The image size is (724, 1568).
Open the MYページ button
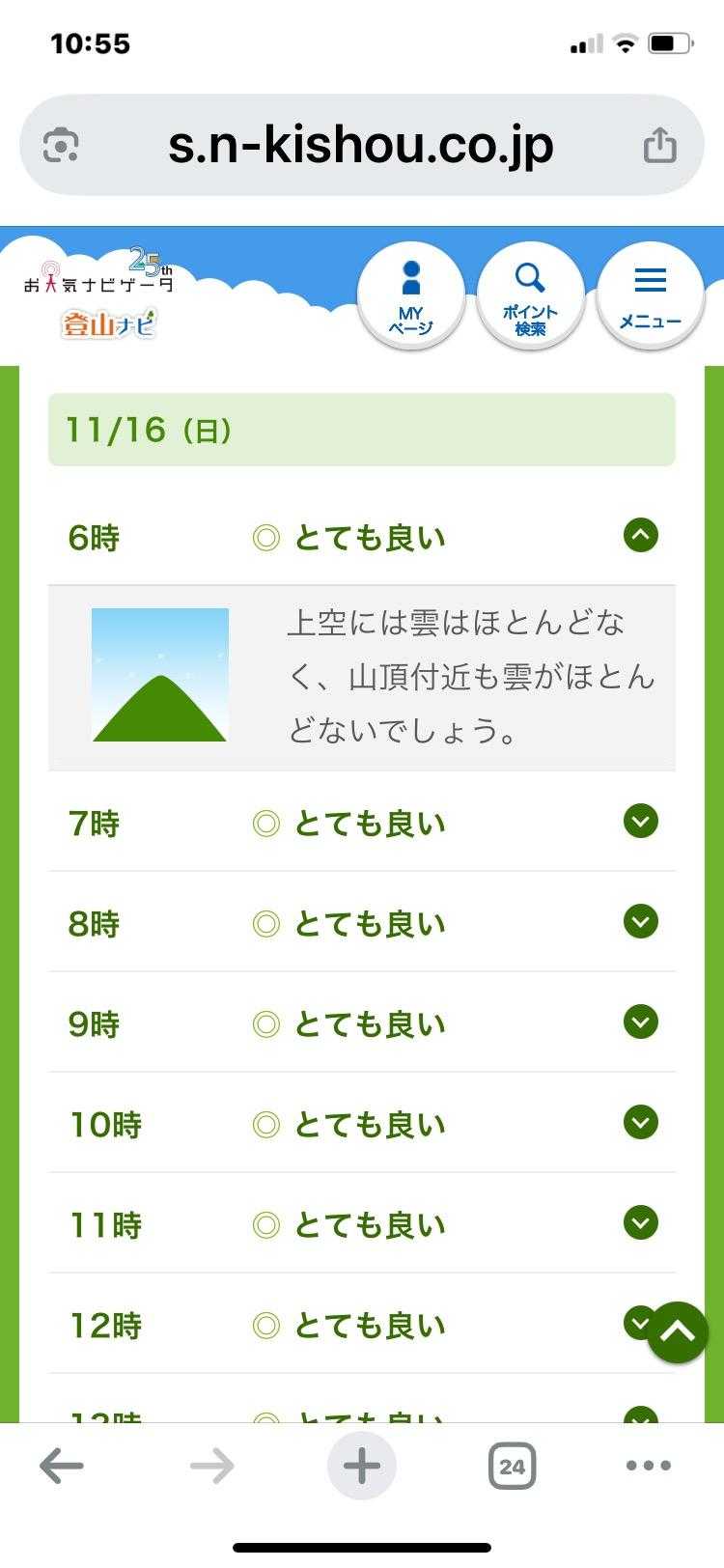coord(411,295)
